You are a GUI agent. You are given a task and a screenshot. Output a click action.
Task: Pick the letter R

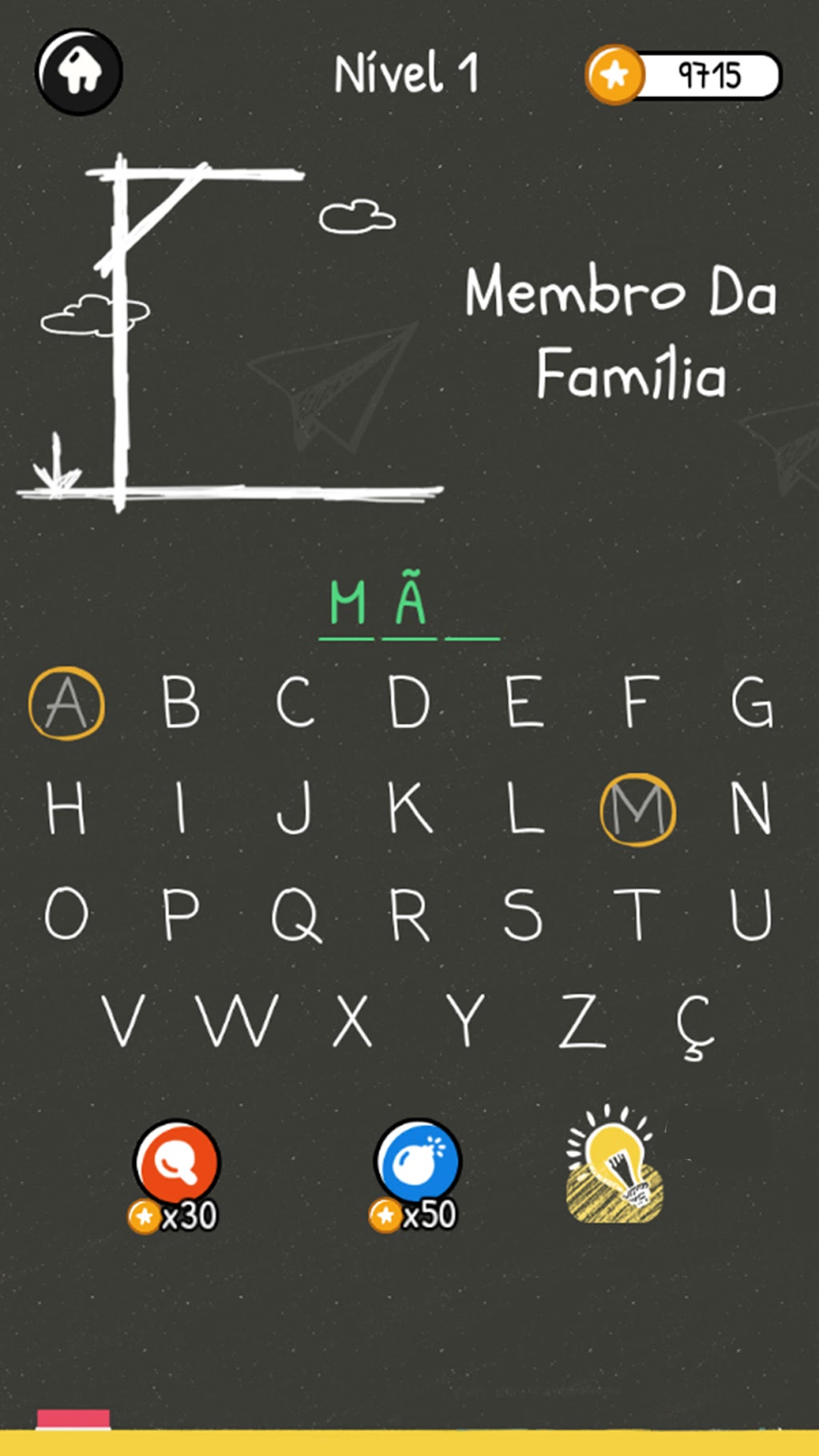click(409, 913)
